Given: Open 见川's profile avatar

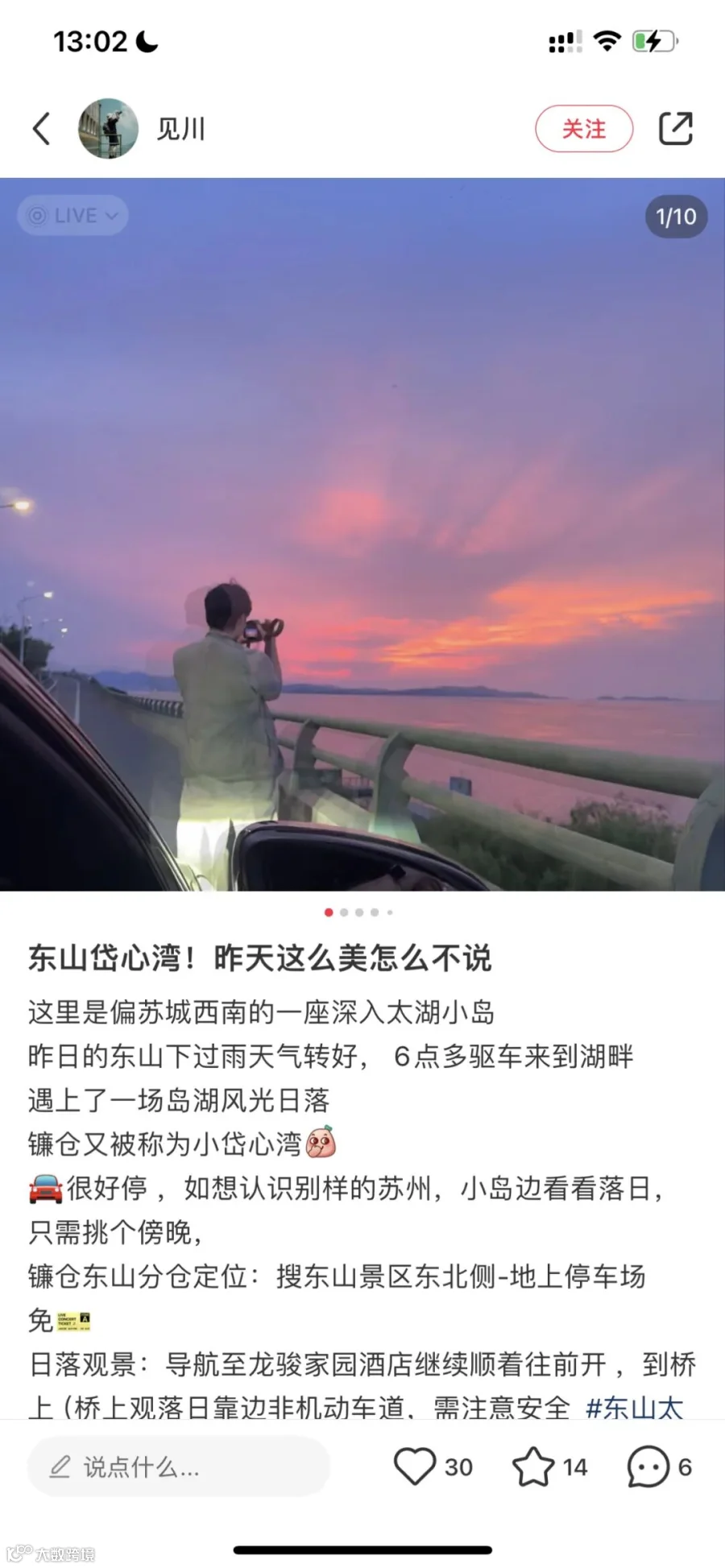Looking at the screenshot, I should pos(108,129).
